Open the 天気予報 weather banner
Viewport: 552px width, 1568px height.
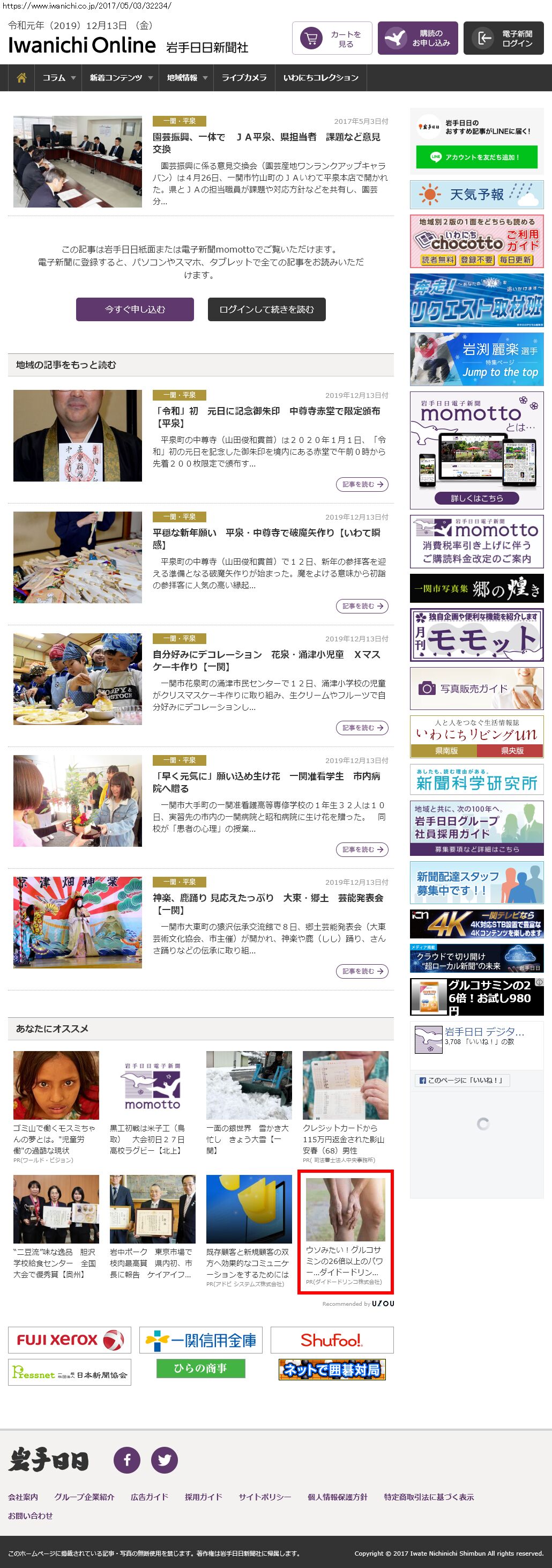(x=476, y=195)
